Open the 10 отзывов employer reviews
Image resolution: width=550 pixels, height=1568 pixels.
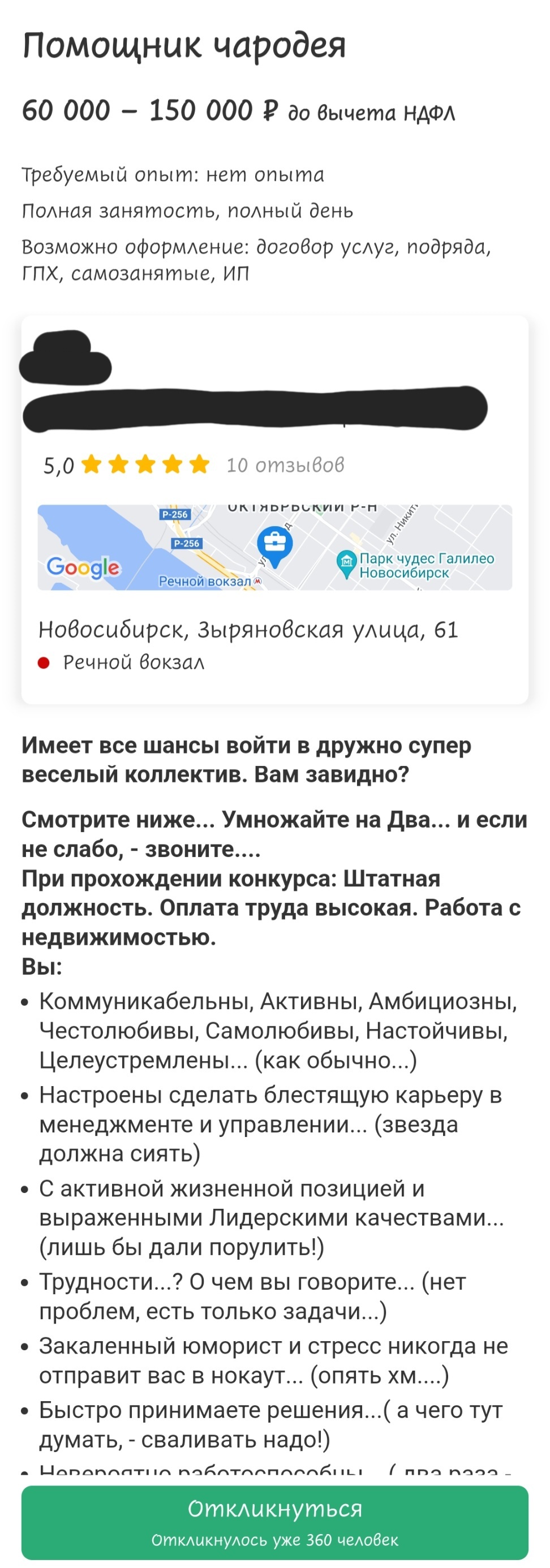tap(285, 465)
